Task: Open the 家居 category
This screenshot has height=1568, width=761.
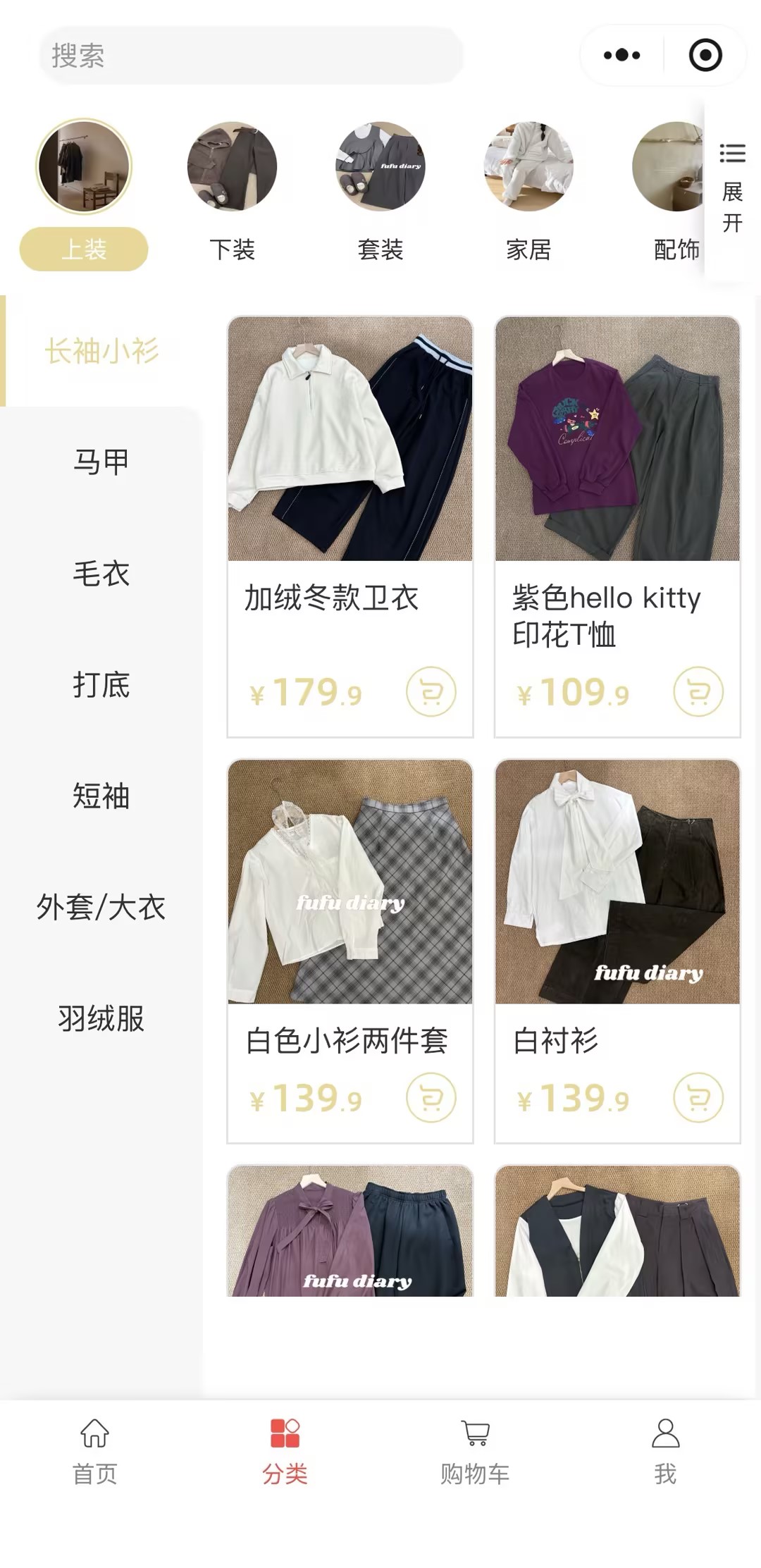Action: click(528, 190)
